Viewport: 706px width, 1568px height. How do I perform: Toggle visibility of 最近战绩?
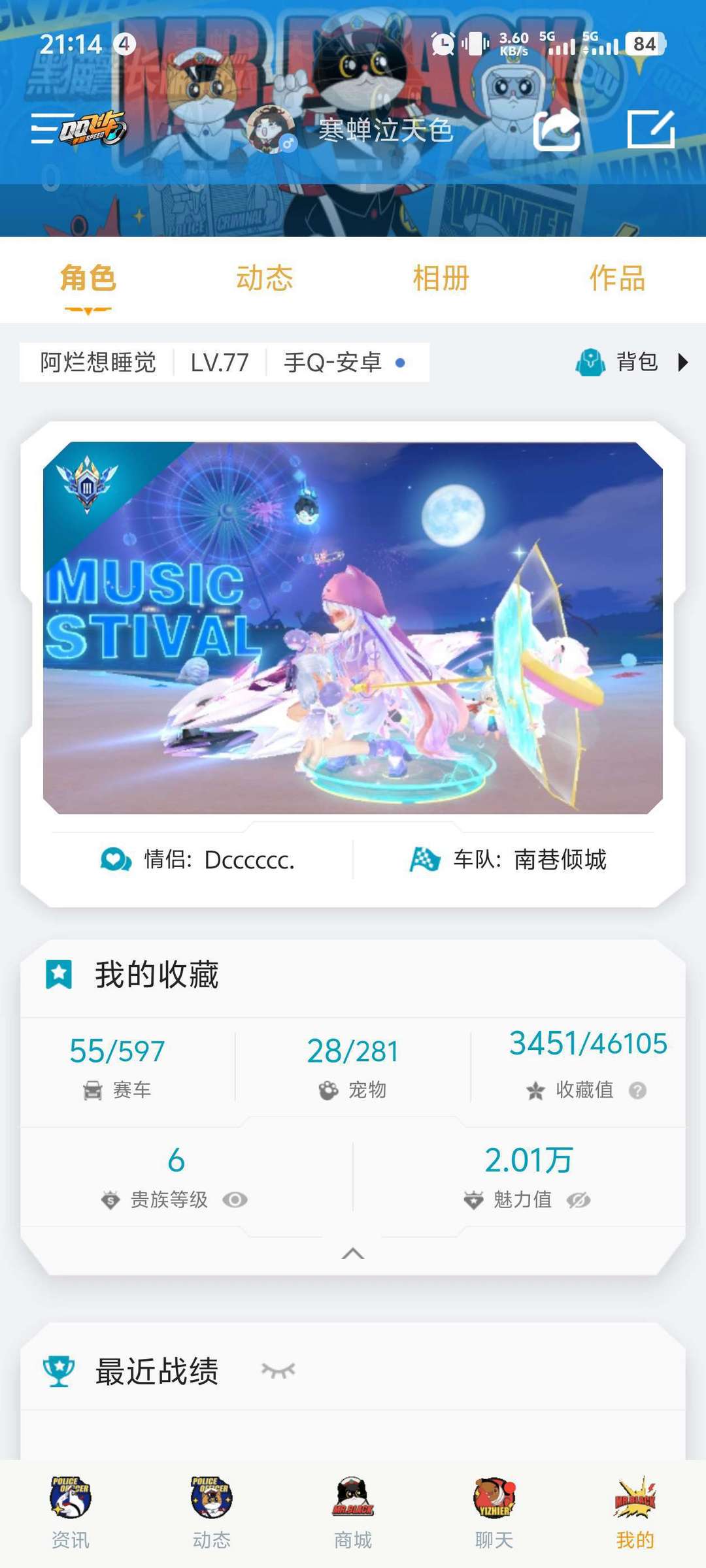click(x=278, y=1369)
